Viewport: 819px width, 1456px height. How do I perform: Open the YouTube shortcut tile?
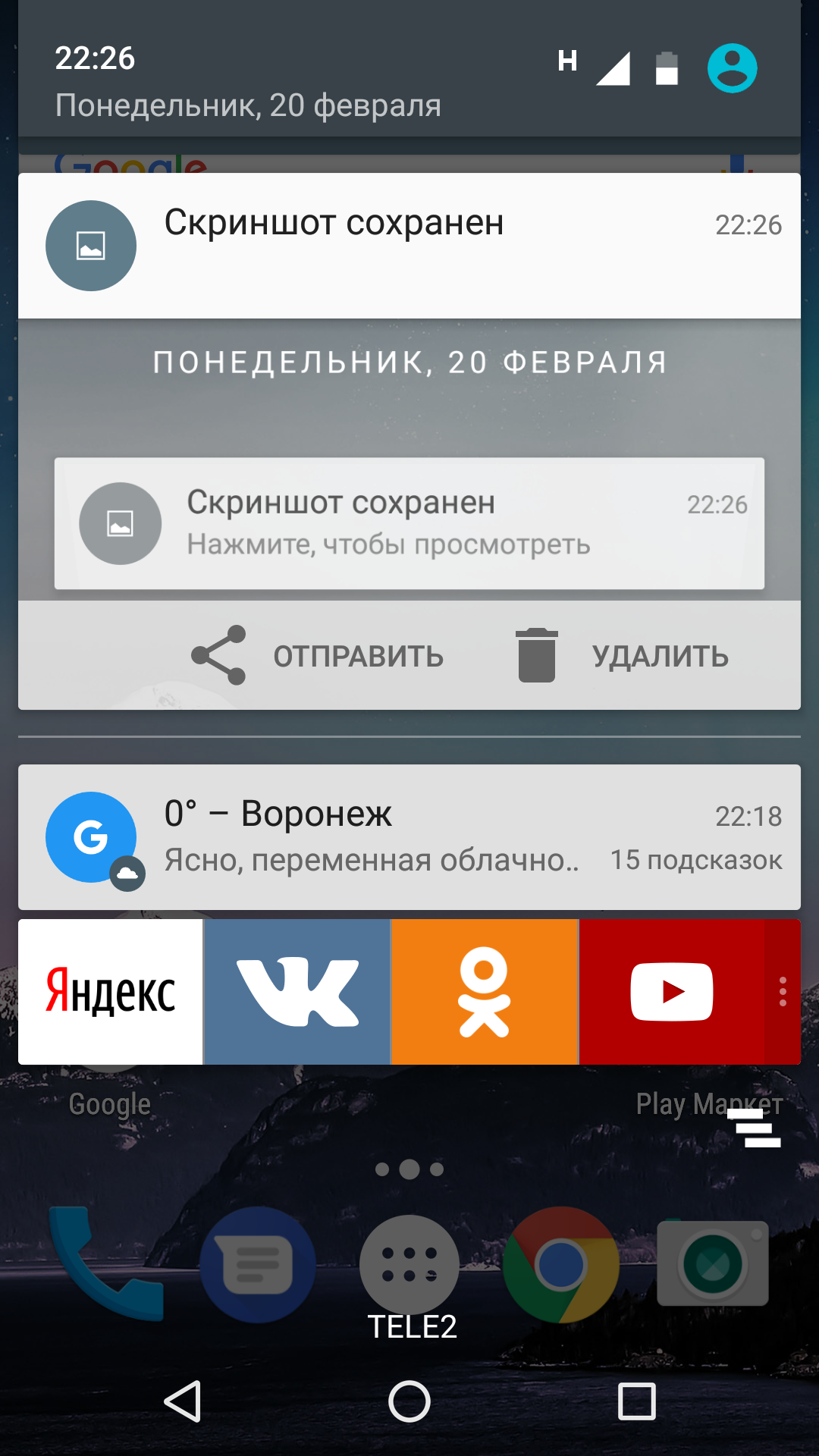click(671, 992)
